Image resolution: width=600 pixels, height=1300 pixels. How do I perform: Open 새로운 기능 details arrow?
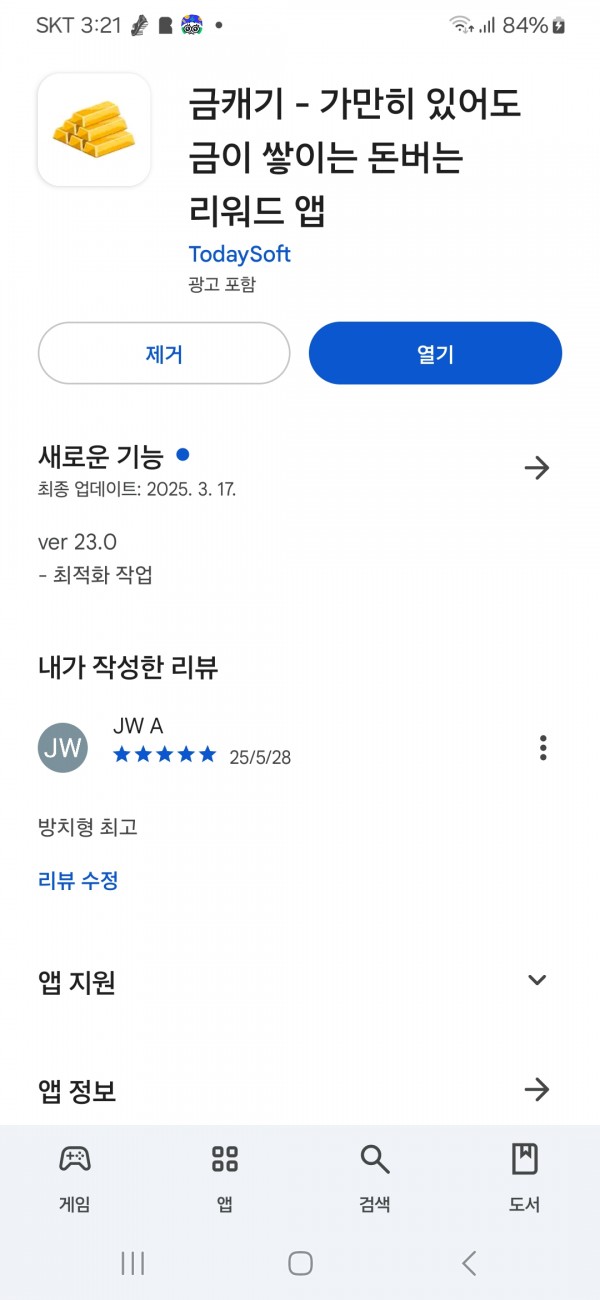[537, 467]
